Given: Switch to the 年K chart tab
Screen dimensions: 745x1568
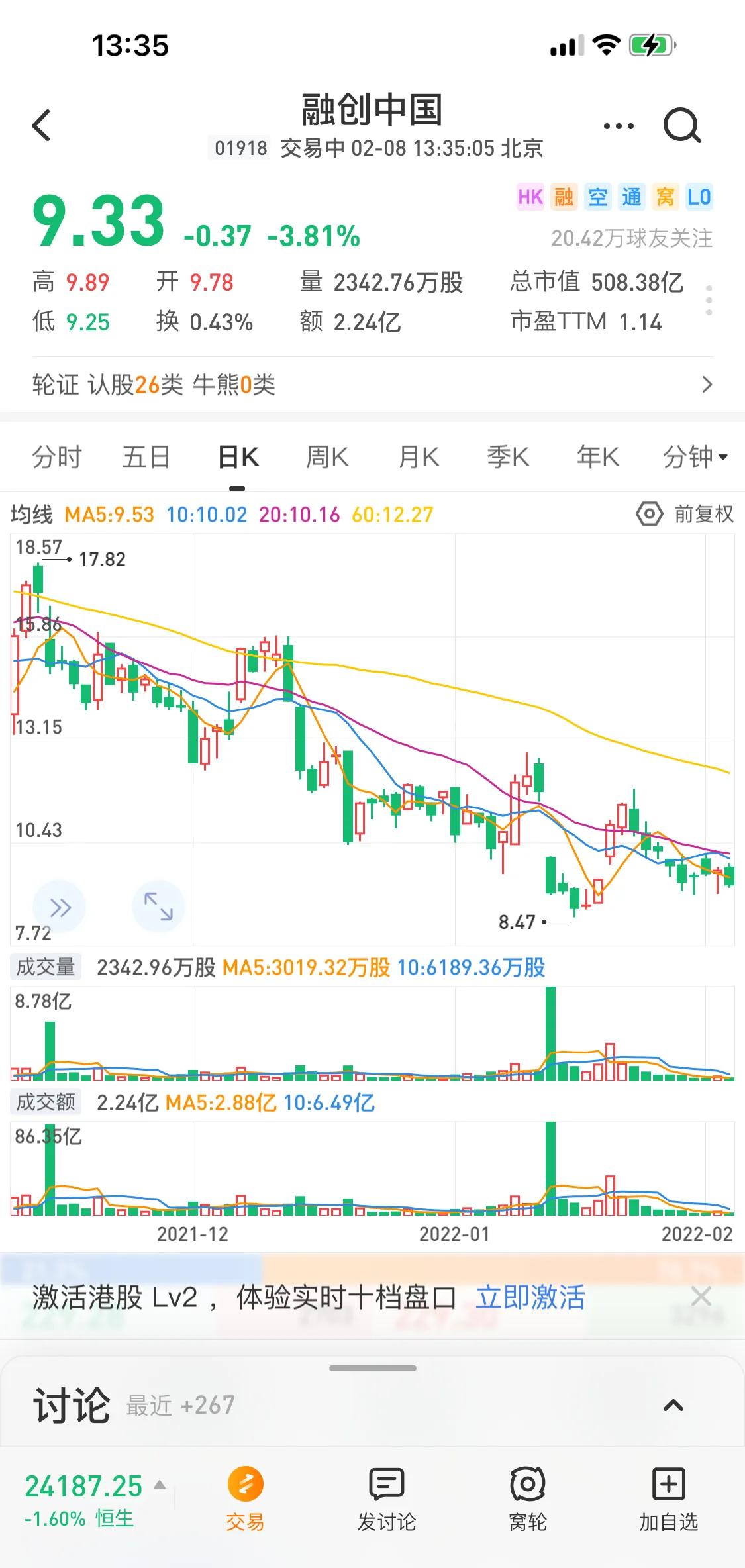Looking at the screenshot, I should coord(598,457).
